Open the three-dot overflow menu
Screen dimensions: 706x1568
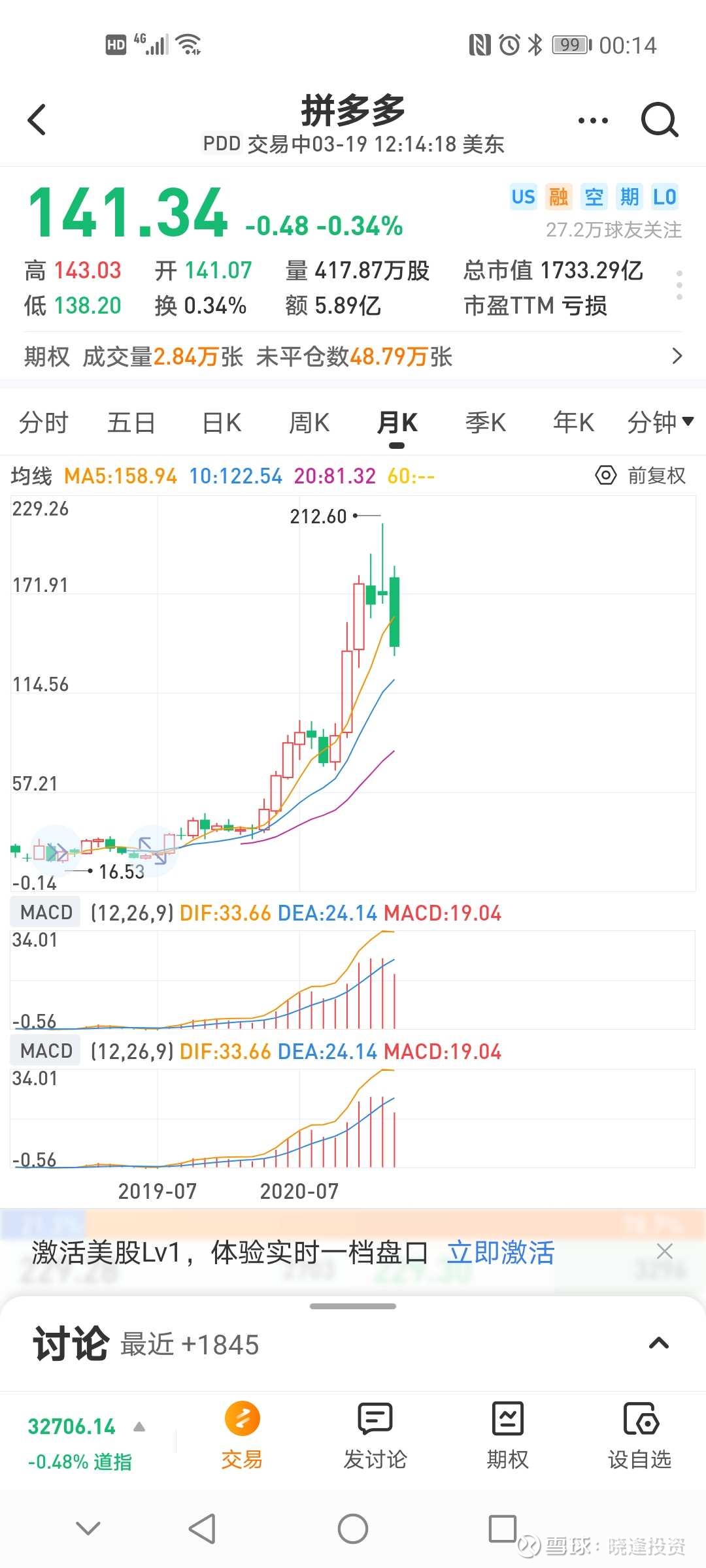click(593, 121)
